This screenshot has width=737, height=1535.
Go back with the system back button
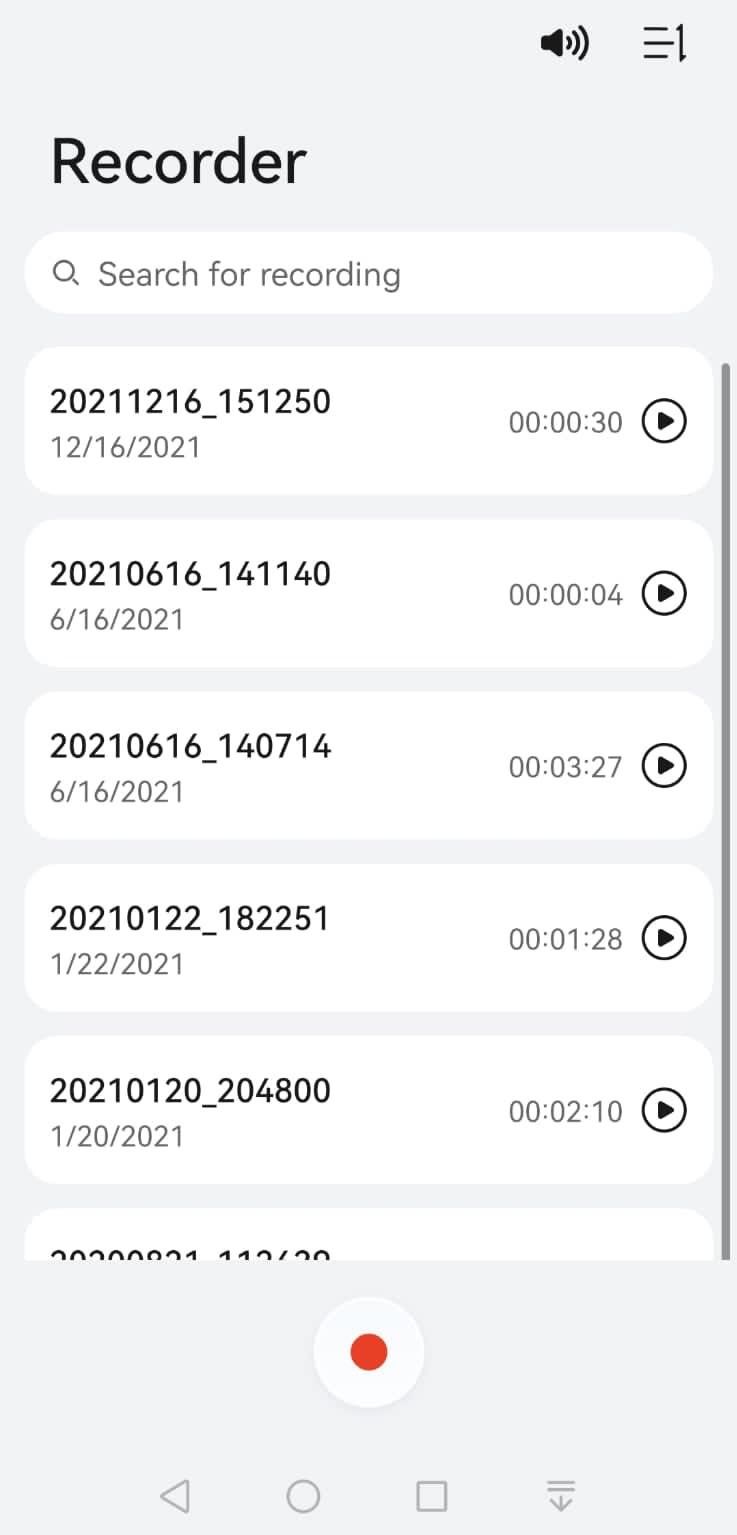point(175,1496)
